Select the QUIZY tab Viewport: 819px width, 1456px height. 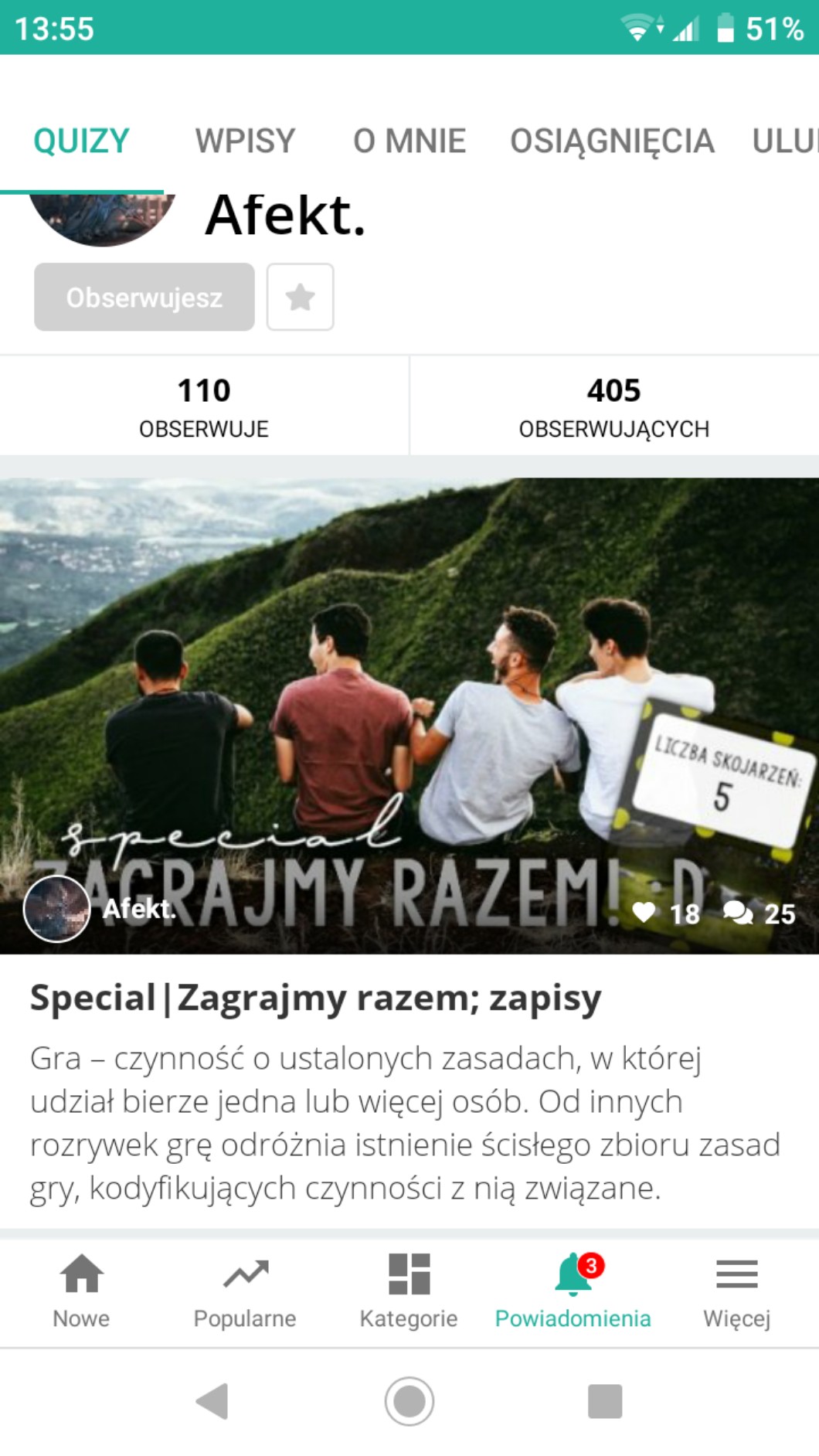click(x=81, y=141)
